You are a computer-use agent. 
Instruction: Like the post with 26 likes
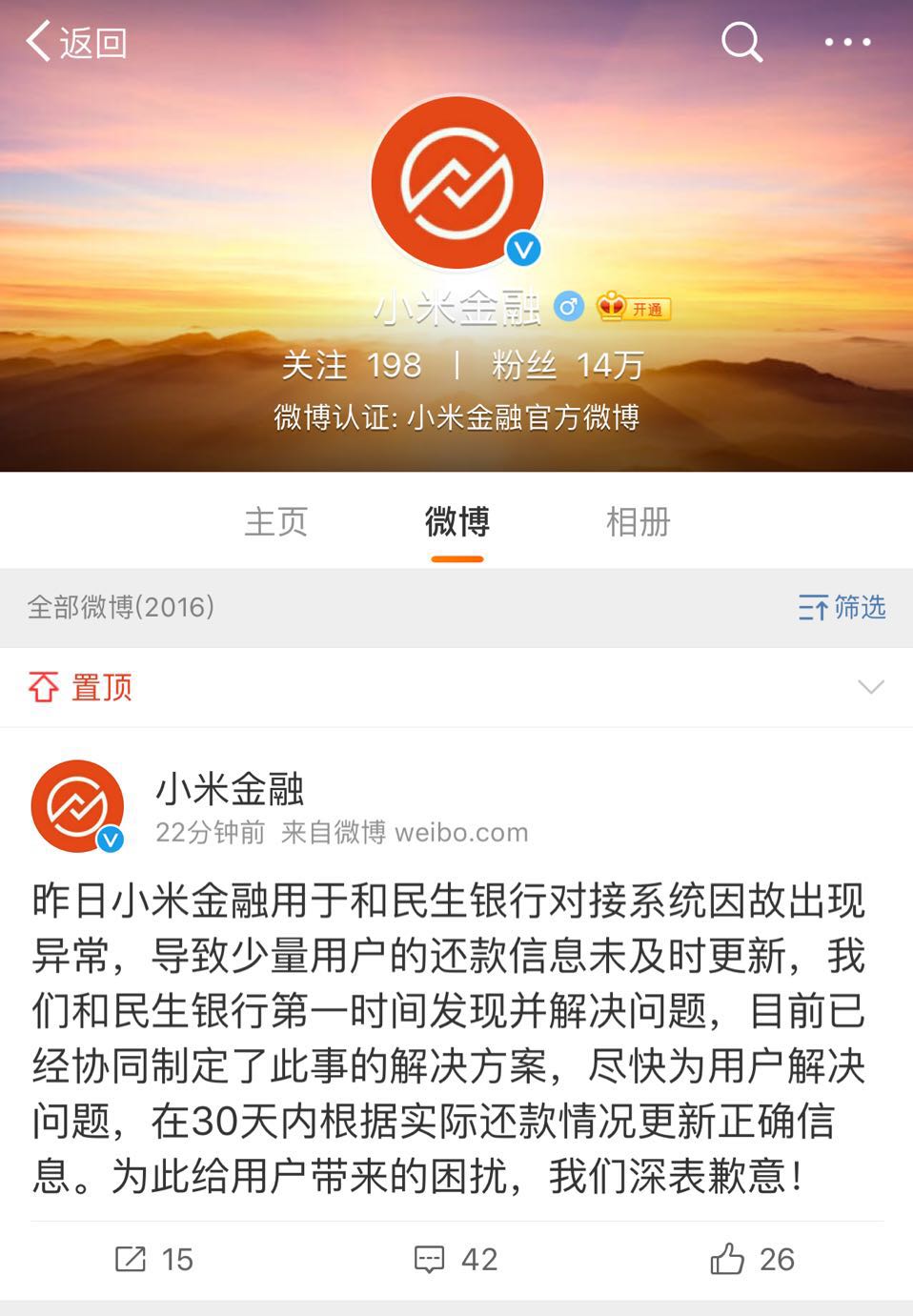coord(752,1259)
